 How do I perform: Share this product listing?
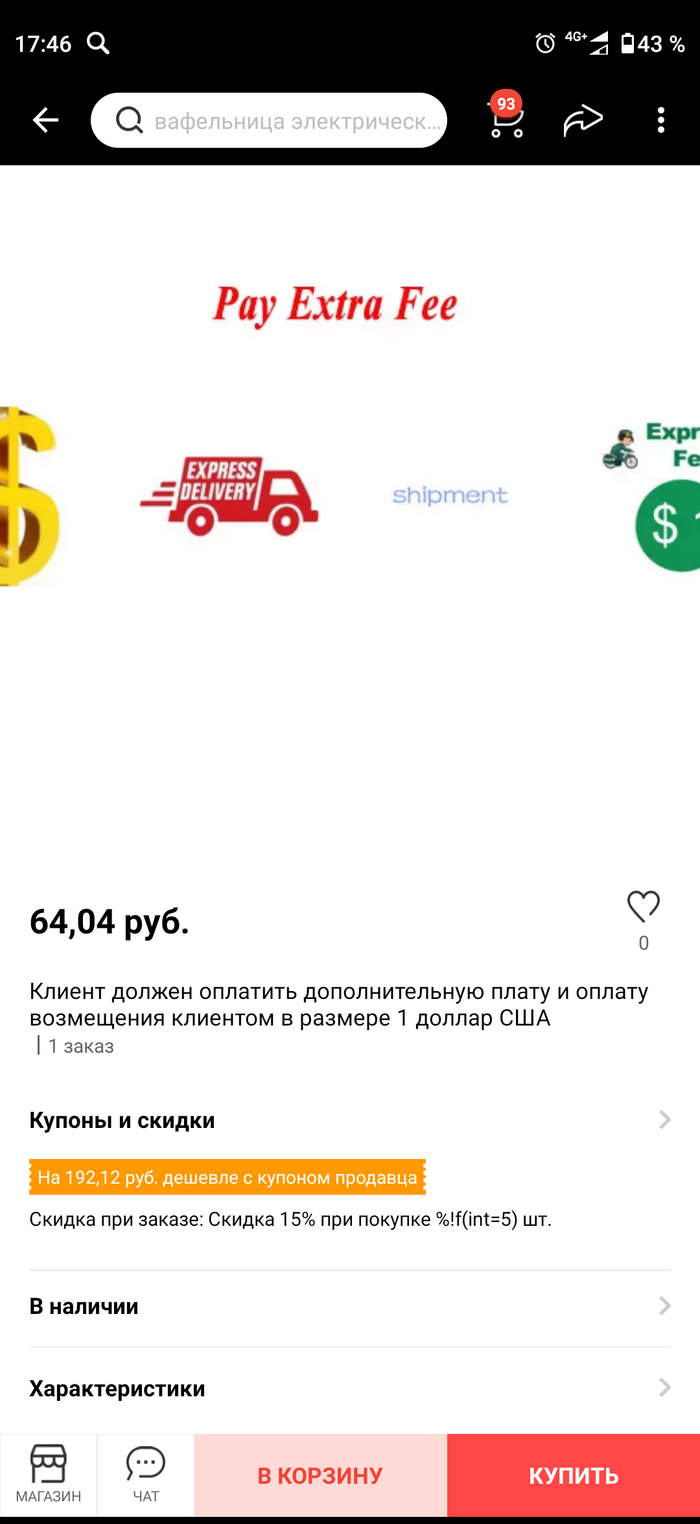(583, 121)
